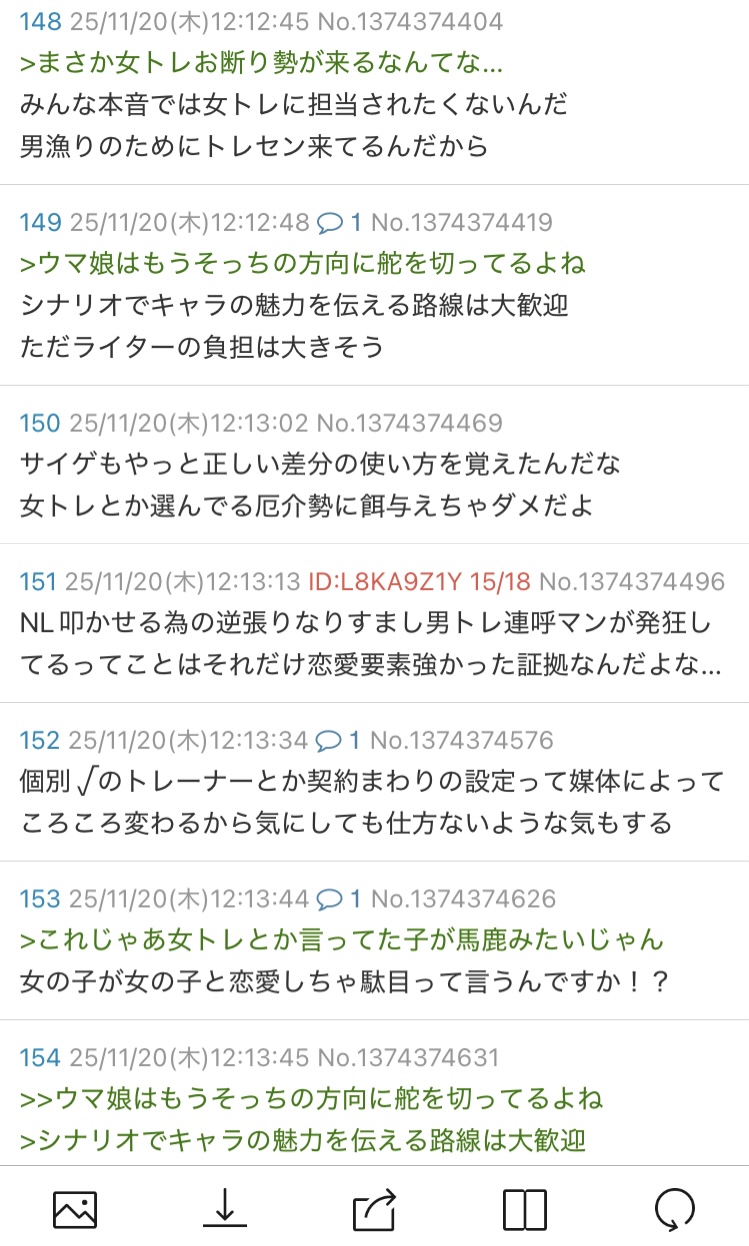
Task: View the reply to post 149
Action: click(x=340, y=222)
